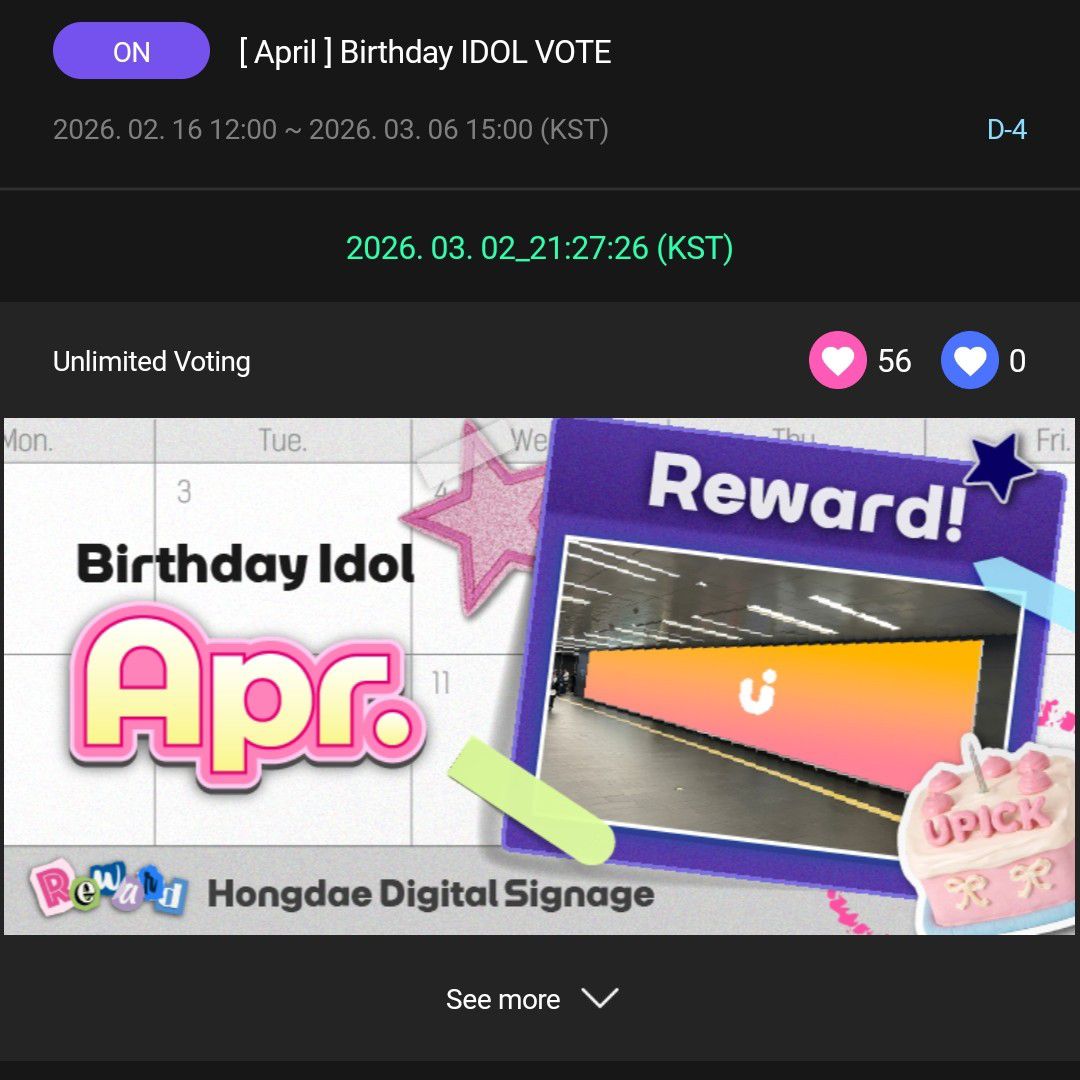The height and width of the screenshot is (1080, 1080).
Task: Open the April Birthday Idol reward banner
Action: pos(540,676)
